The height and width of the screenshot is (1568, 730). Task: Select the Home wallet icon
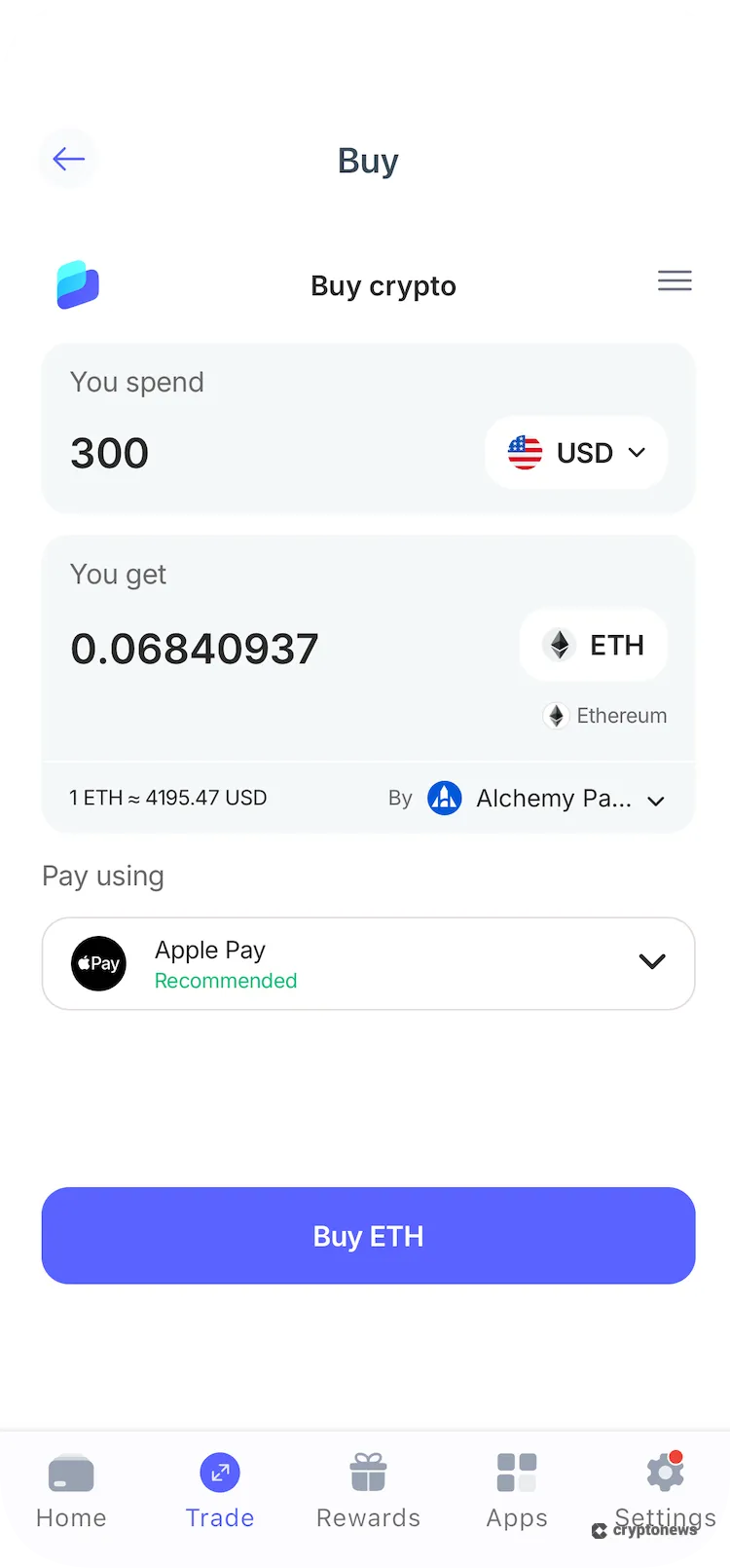[70, 1473]
